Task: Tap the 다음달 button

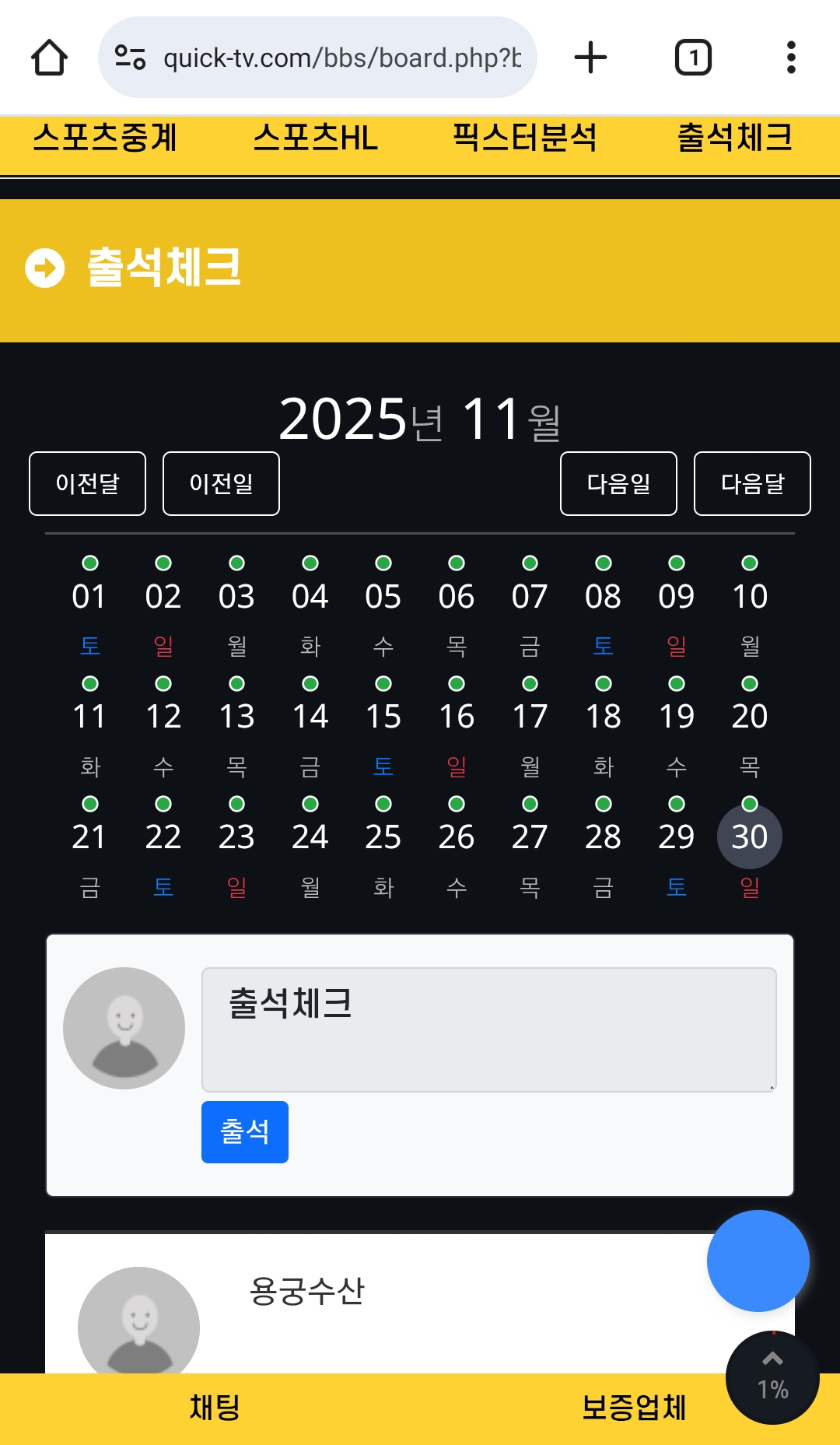Action: [752, 483]
